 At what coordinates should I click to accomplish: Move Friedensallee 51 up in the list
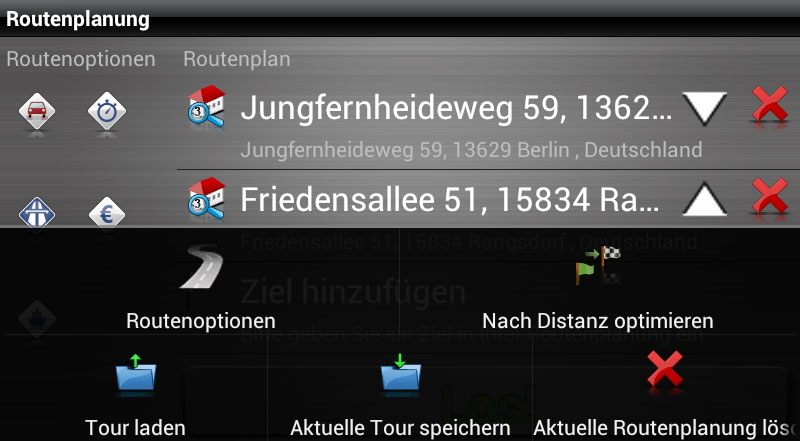(x=704, y=200)
